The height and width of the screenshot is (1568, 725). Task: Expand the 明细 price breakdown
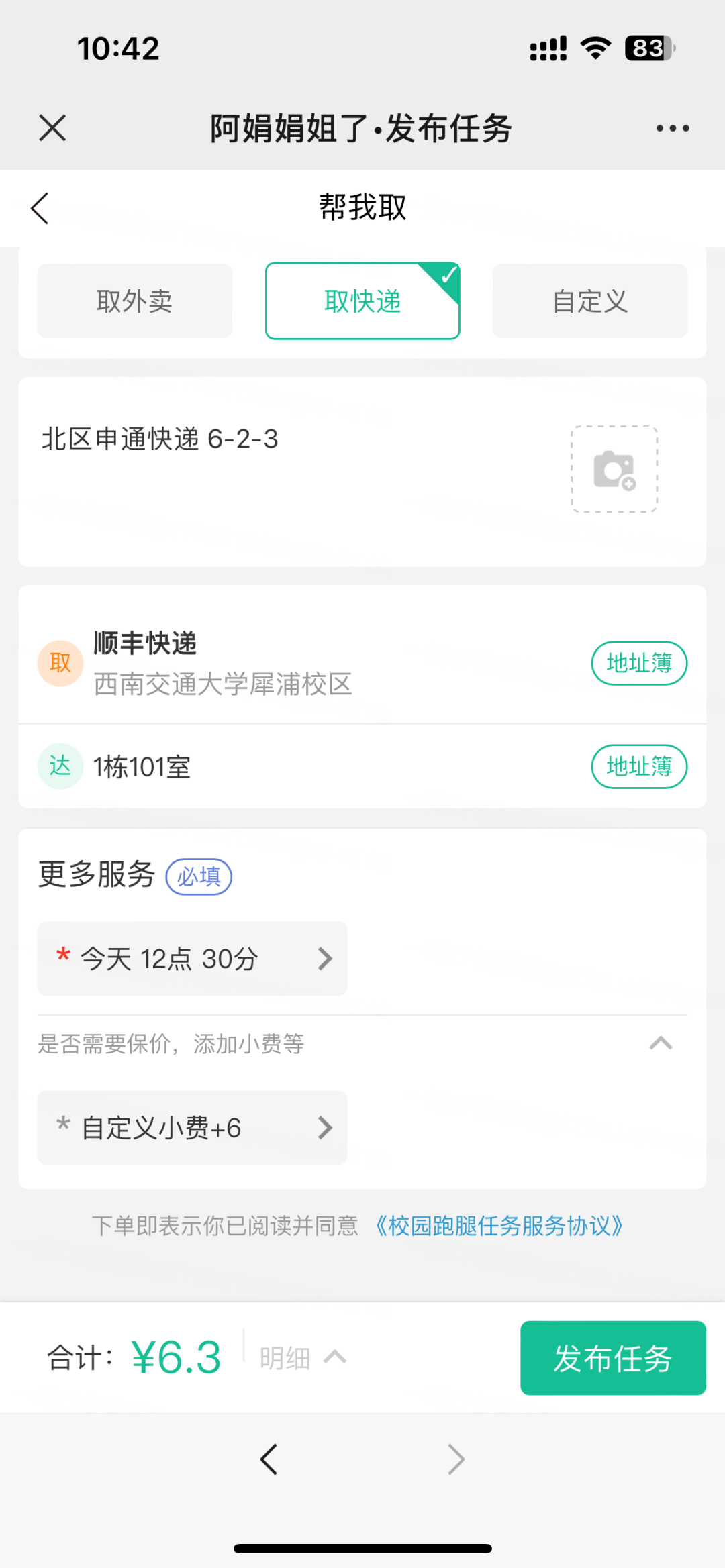302,1358
